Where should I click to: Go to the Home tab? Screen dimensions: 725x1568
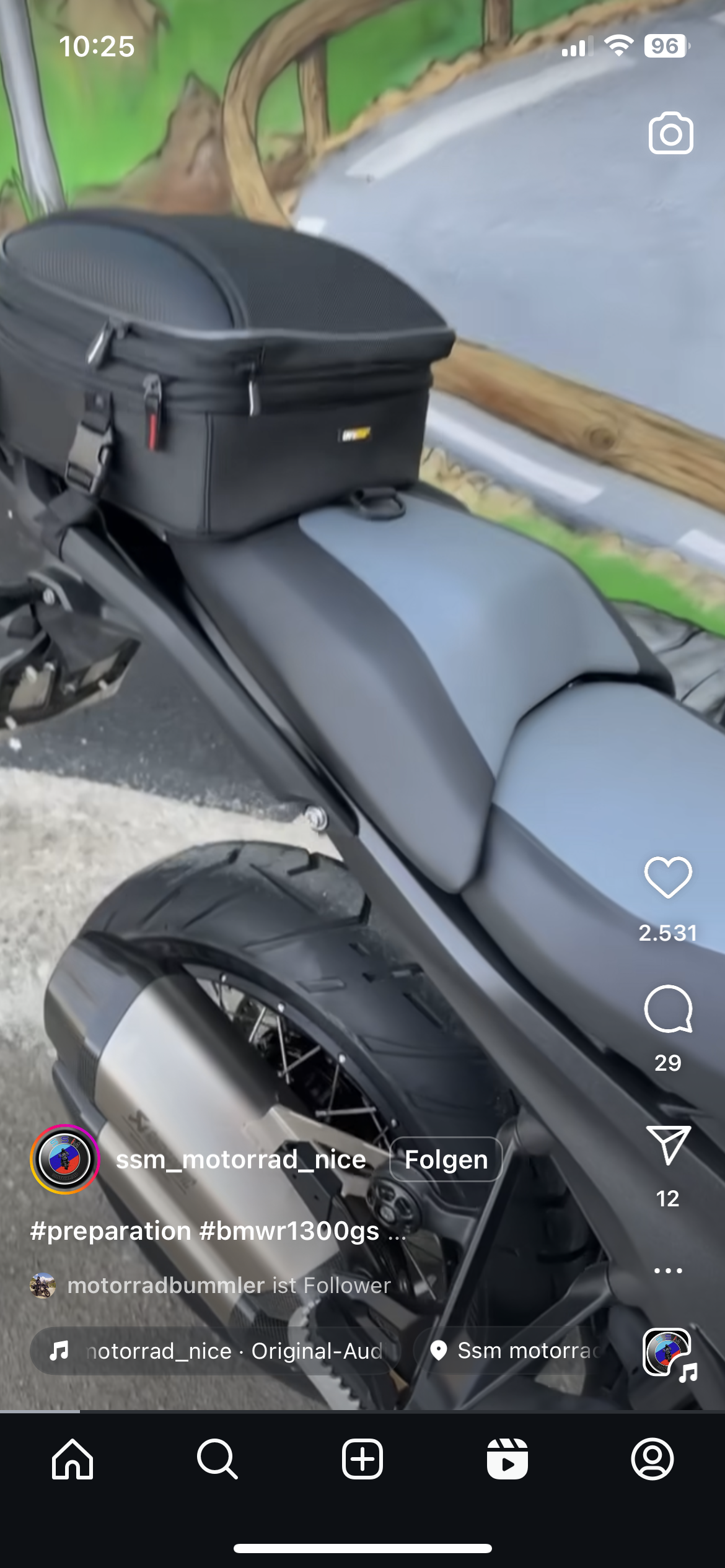point(72,1459)
